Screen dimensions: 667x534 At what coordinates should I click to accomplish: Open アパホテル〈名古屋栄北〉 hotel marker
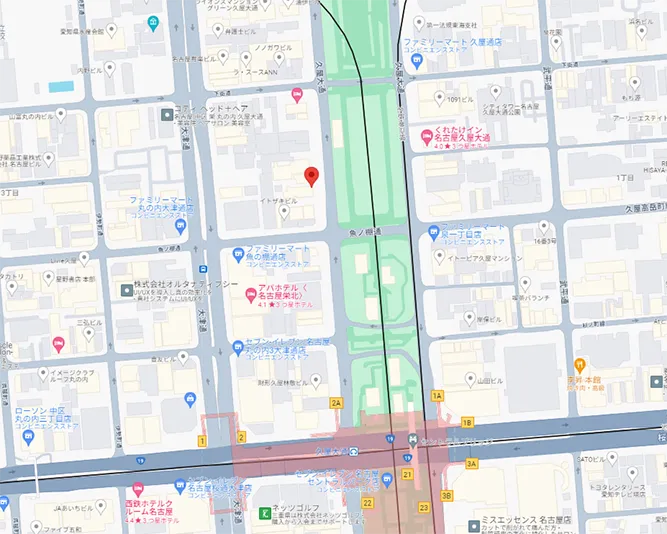point(251,295)
